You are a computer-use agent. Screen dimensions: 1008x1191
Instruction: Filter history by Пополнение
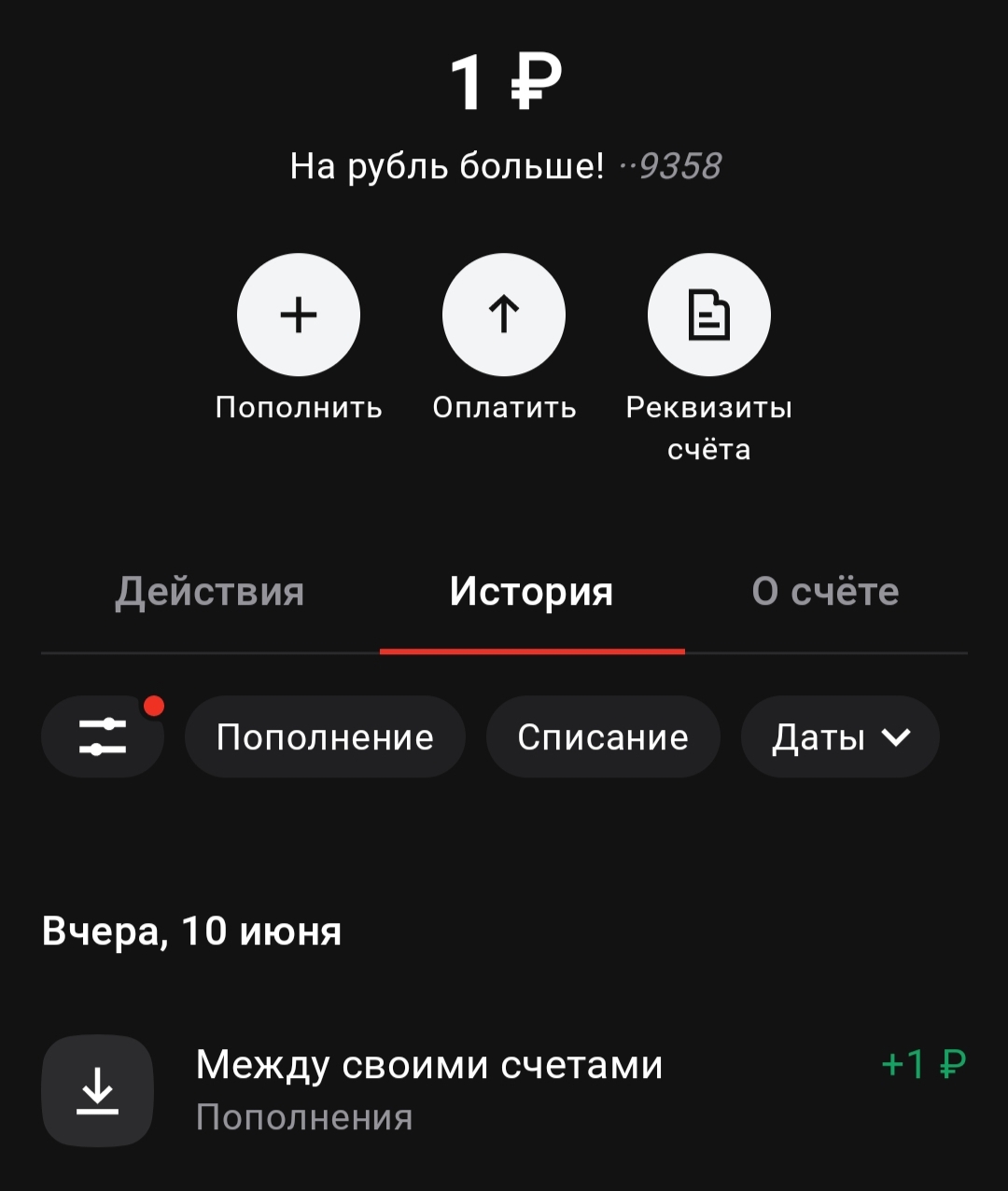coord(325,737)
